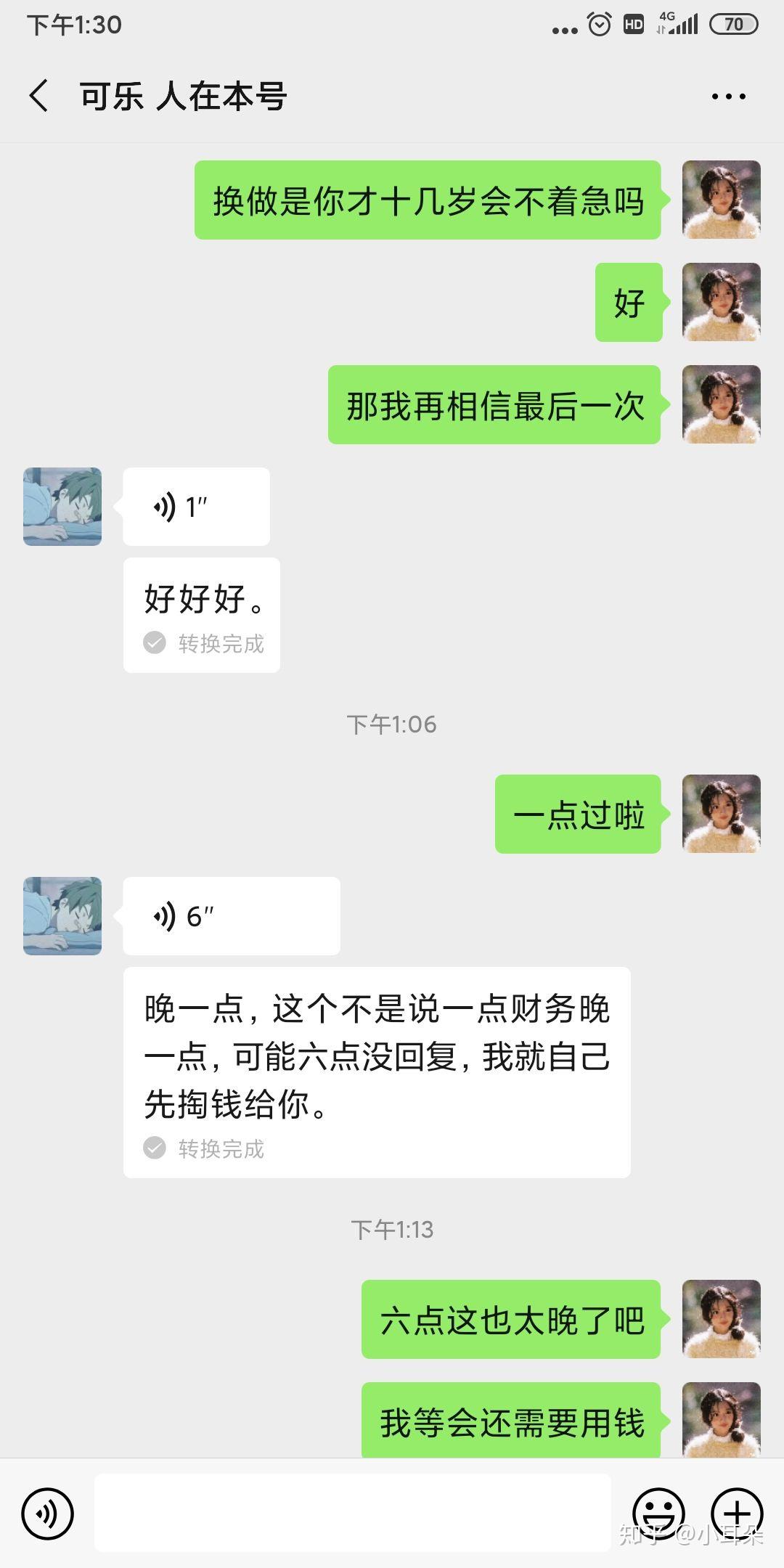Open the plus attachments menu
Viewport: 784px width, 1568px height.
pyautogui.click(x=737, y=1514)
